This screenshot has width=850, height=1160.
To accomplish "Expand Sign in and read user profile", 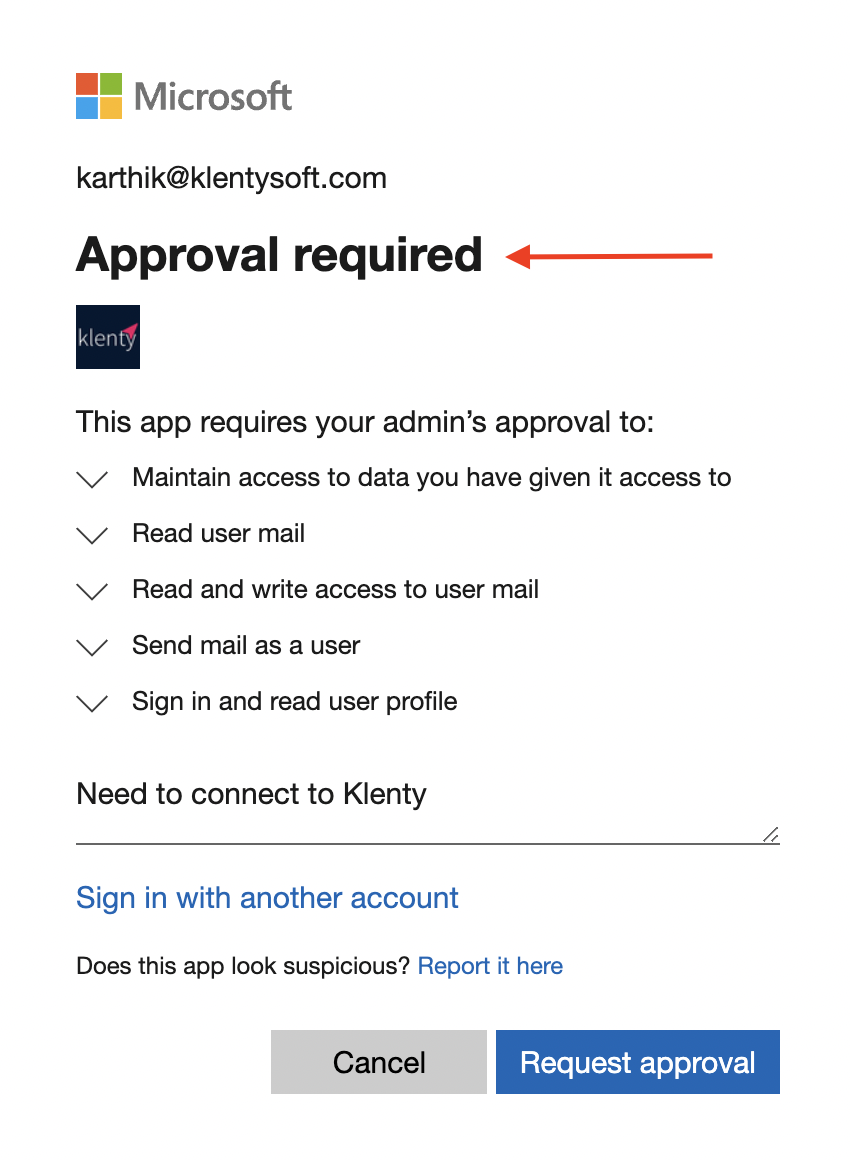I will tap(92, 703).
